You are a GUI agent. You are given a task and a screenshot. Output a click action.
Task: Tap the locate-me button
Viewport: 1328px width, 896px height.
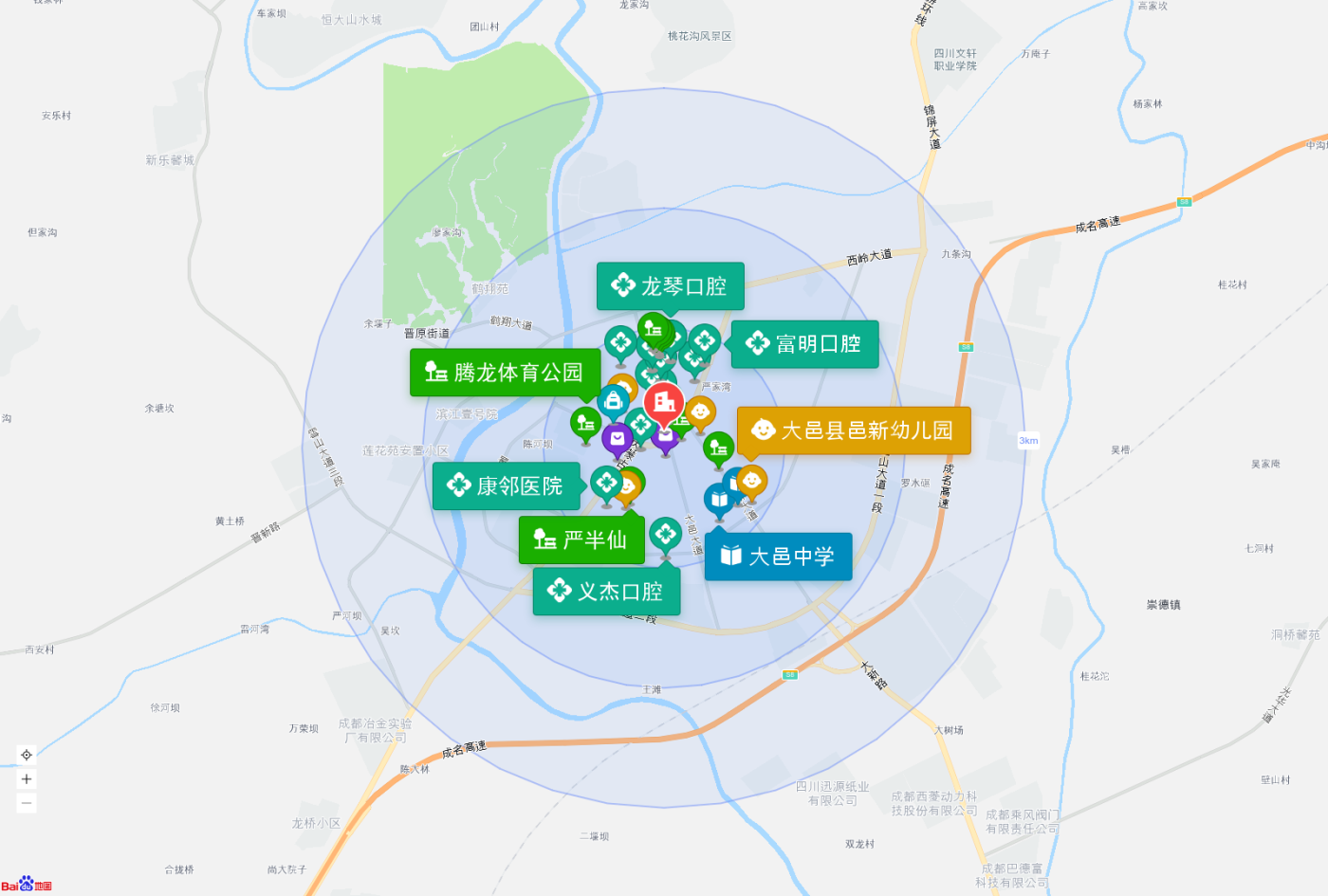tap(27, 755)
